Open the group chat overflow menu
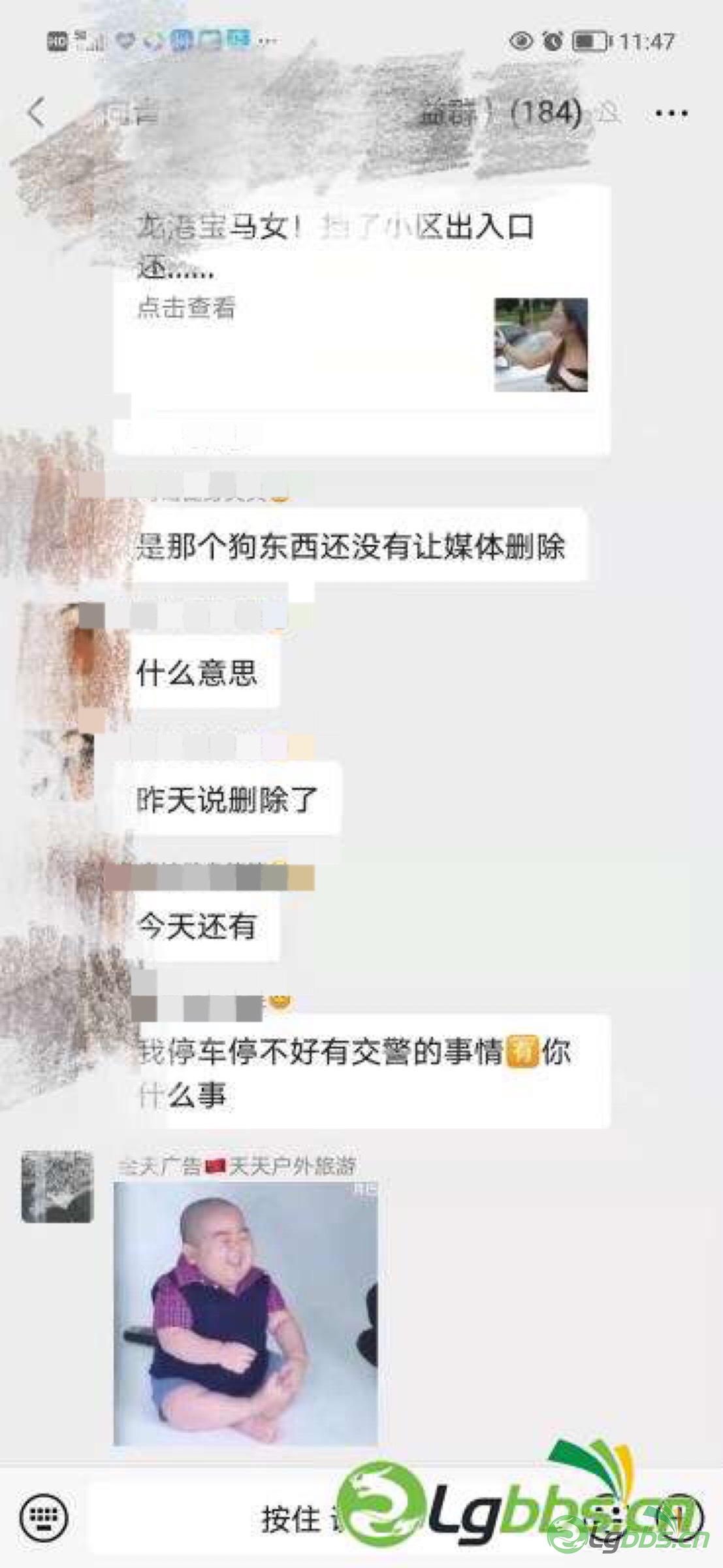 coord(671,114)
